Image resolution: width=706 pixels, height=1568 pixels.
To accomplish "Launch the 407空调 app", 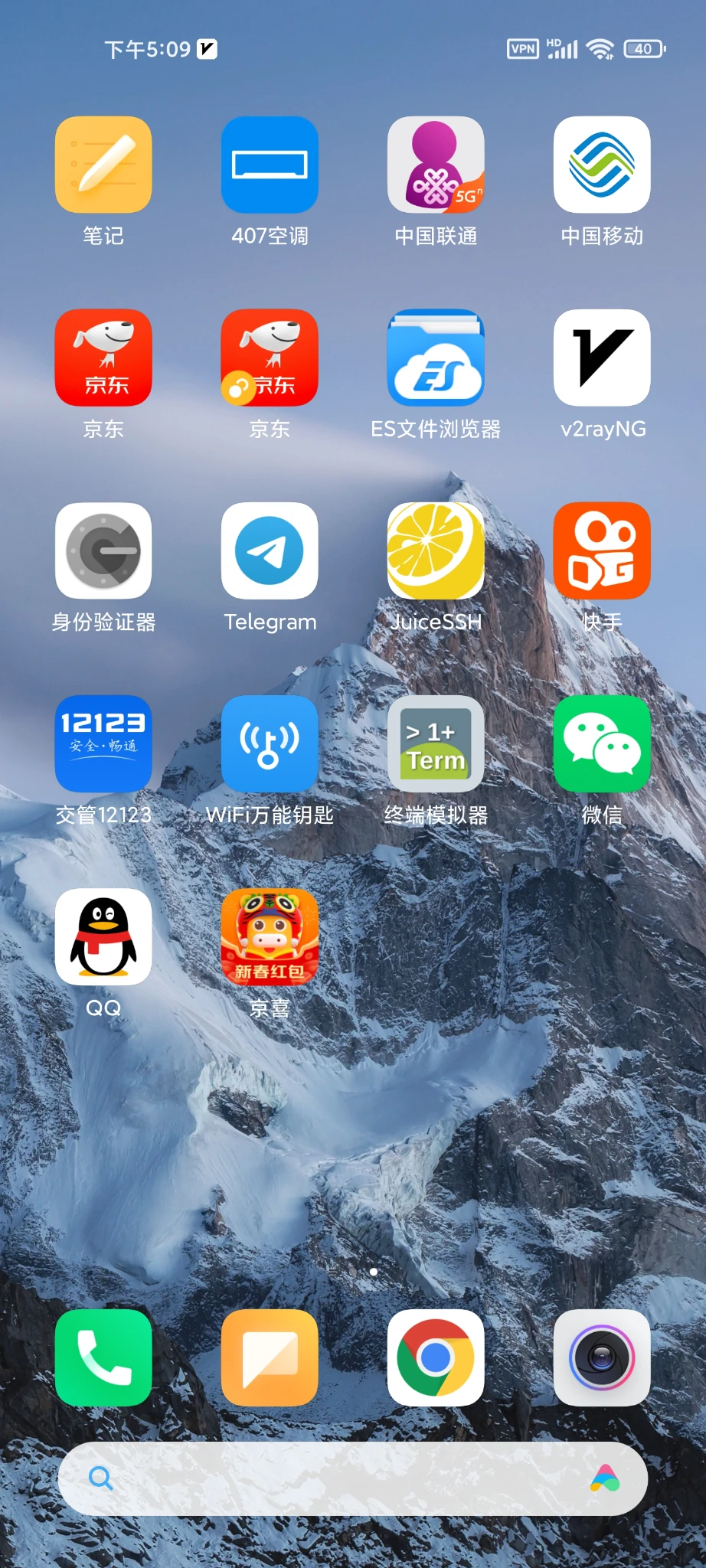I will 270,165.
